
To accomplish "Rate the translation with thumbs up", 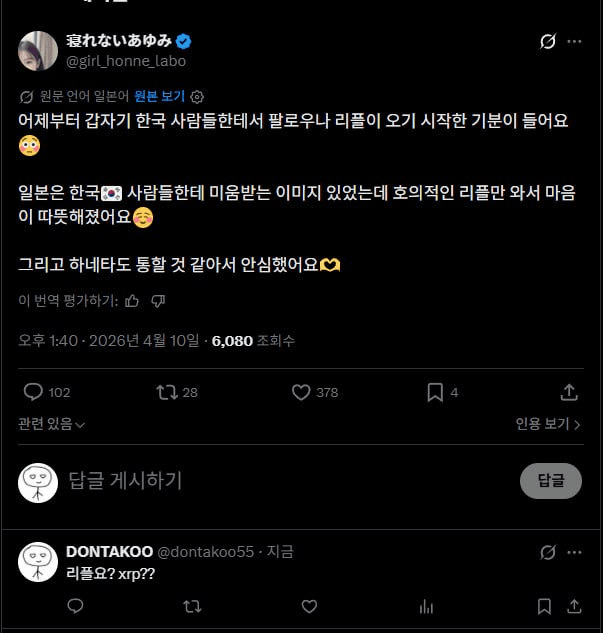I will [x=132, y=300].
